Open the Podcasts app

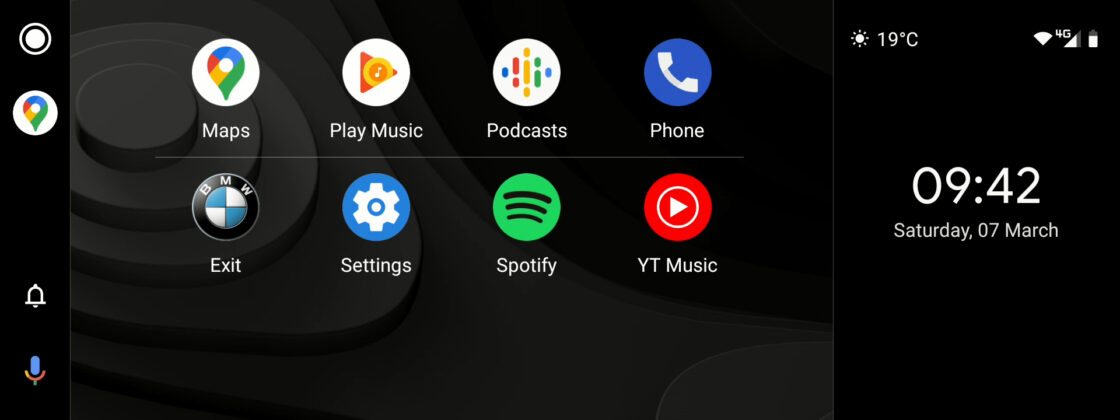click(x=526, y=73)
